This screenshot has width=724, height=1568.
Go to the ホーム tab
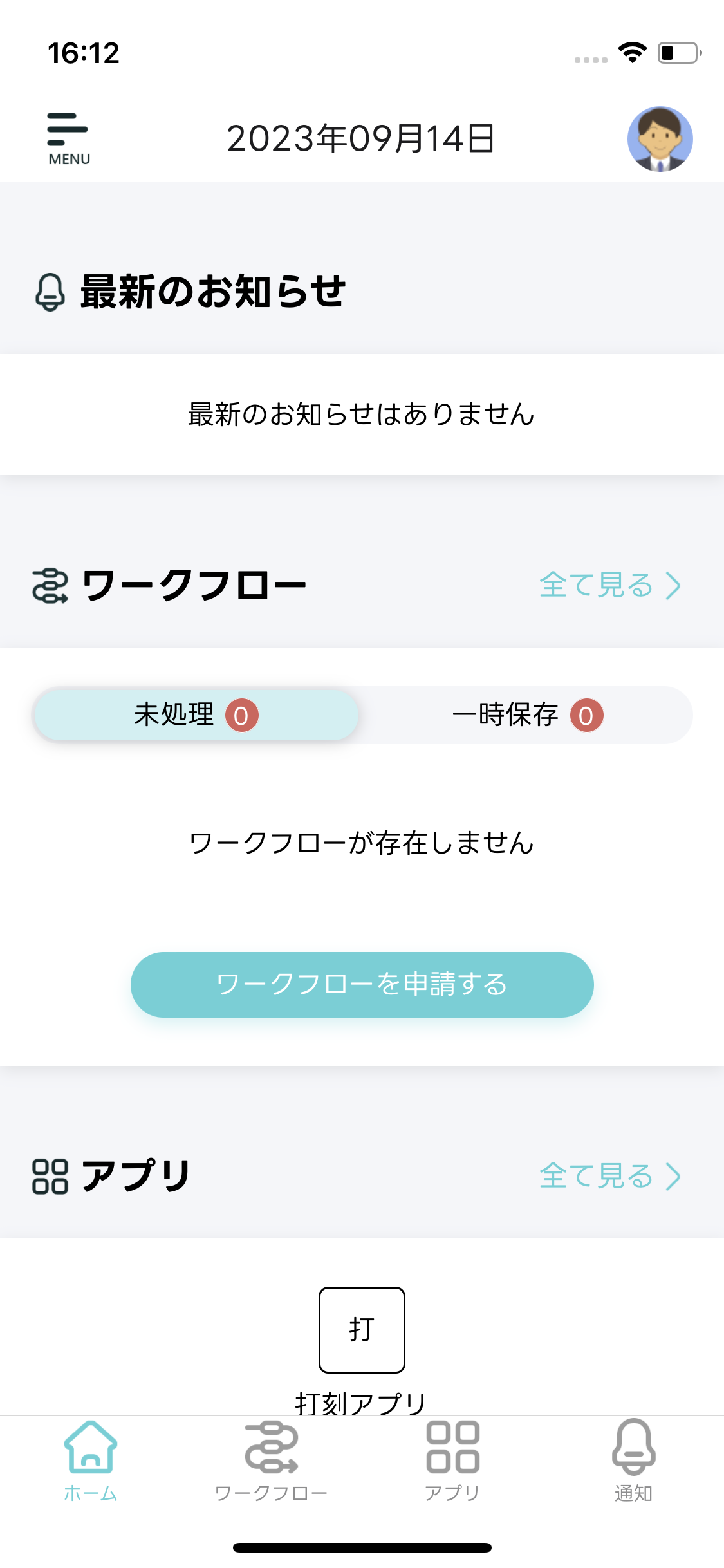(x=91, y=1461)
